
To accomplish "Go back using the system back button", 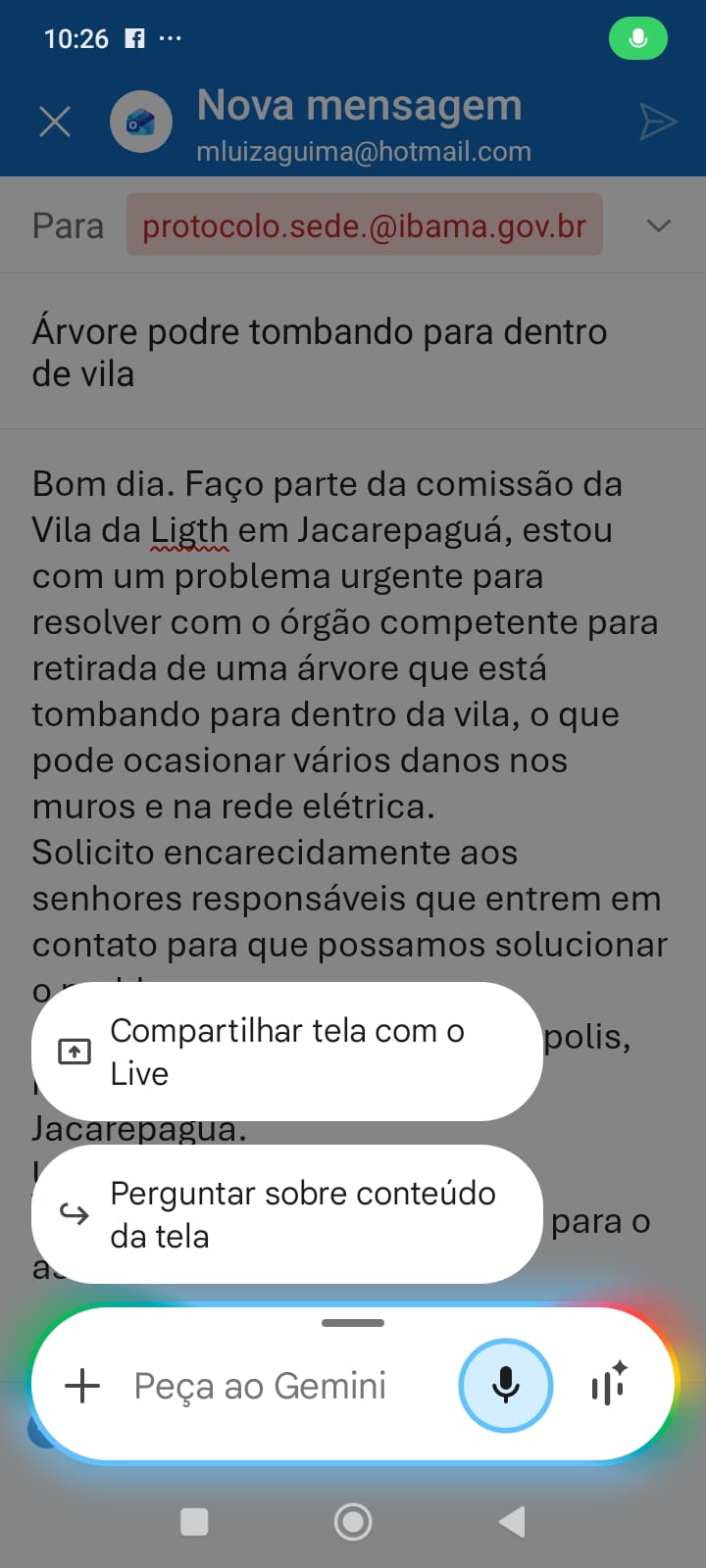I will [512, 1522].
